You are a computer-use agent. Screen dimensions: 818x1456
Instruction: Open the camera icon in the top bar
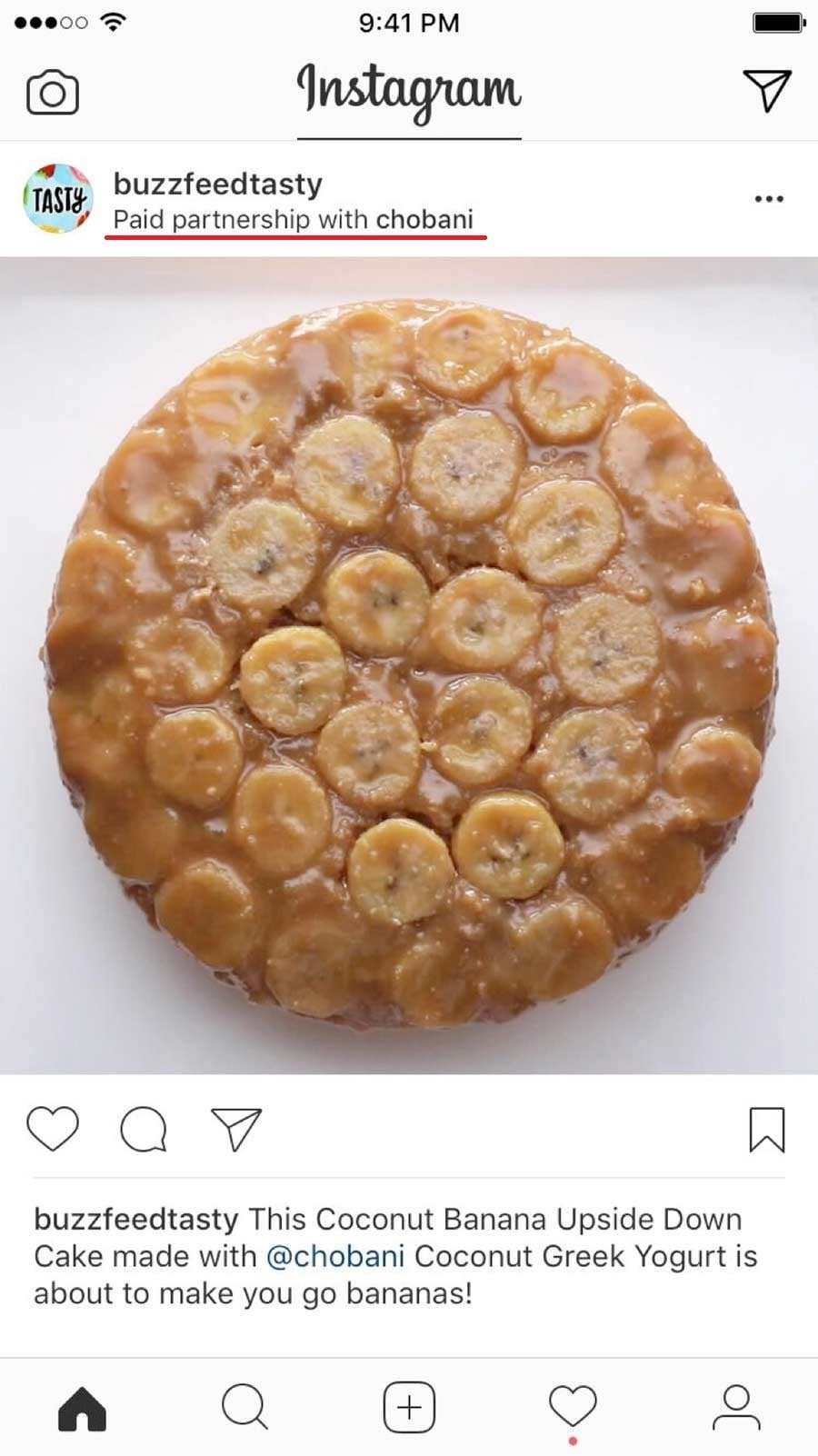click(53, 92)
